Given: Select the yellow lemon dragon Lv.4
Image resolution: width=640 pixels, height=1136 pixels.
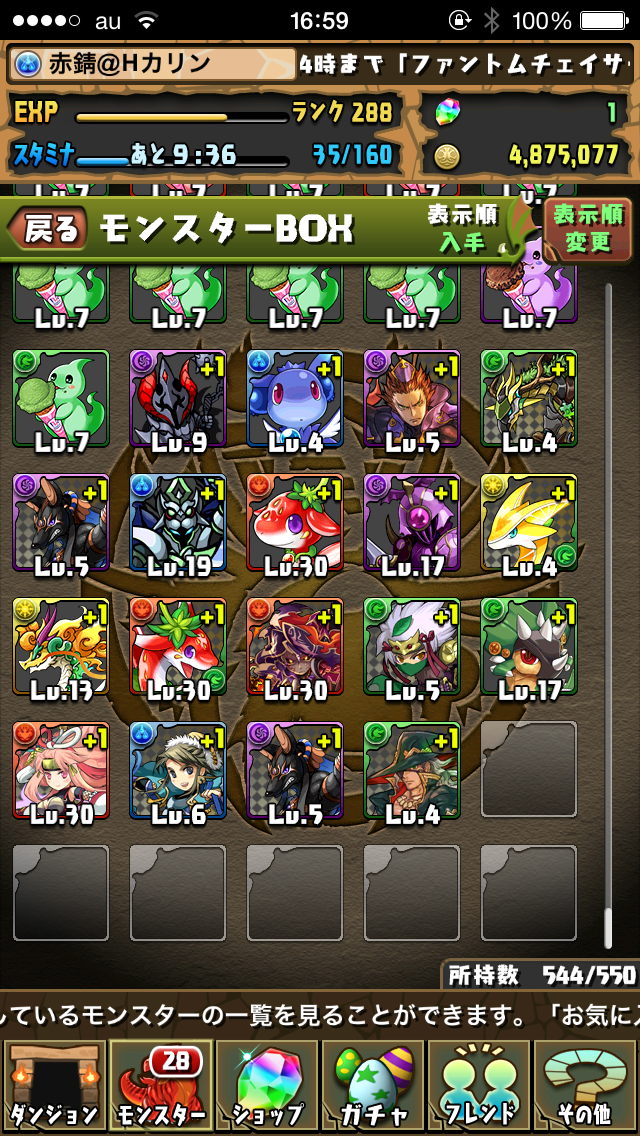Looking at the screenshot, I should pos(529,522).
